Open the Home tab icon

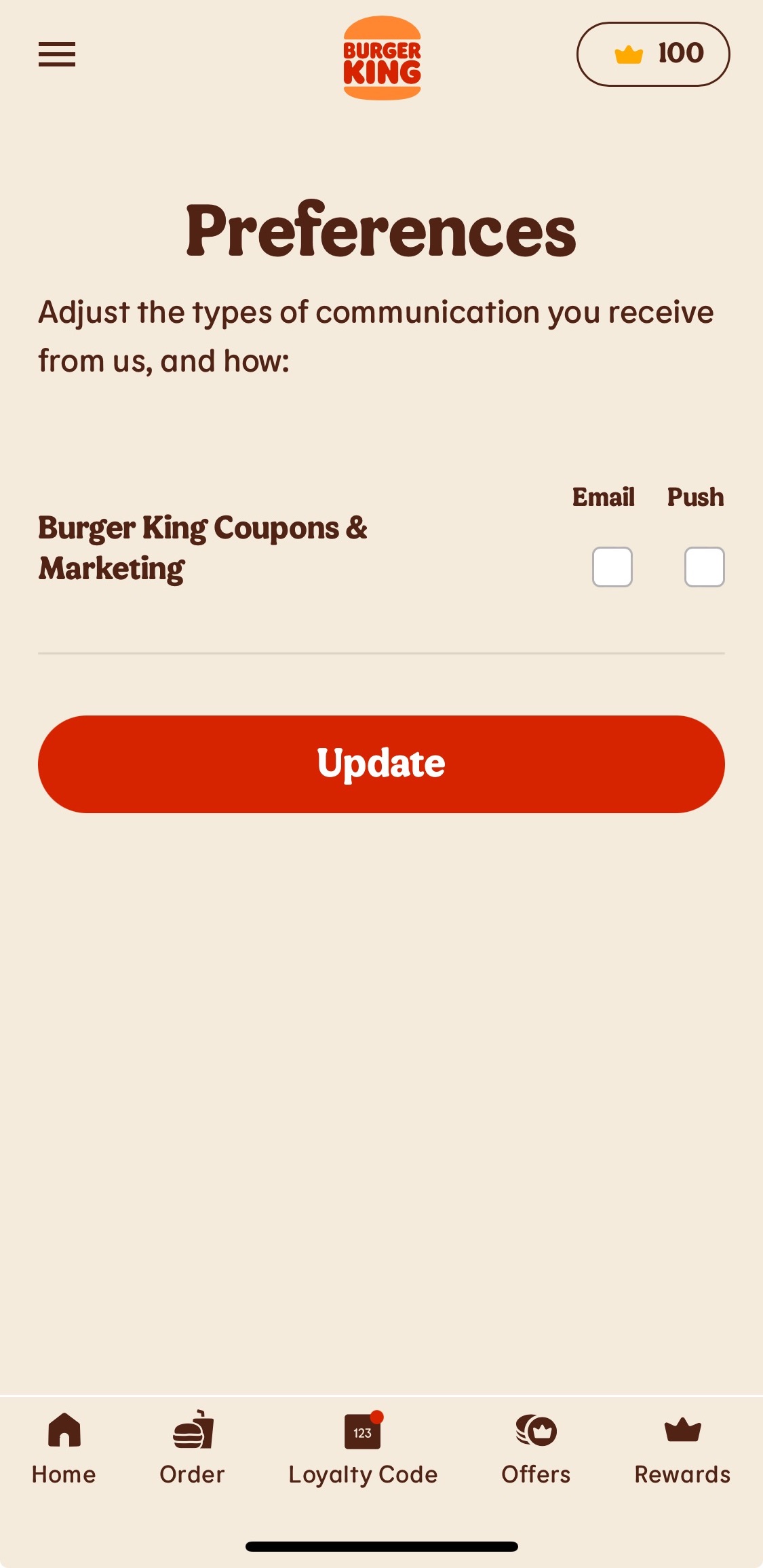(63, 1431)
